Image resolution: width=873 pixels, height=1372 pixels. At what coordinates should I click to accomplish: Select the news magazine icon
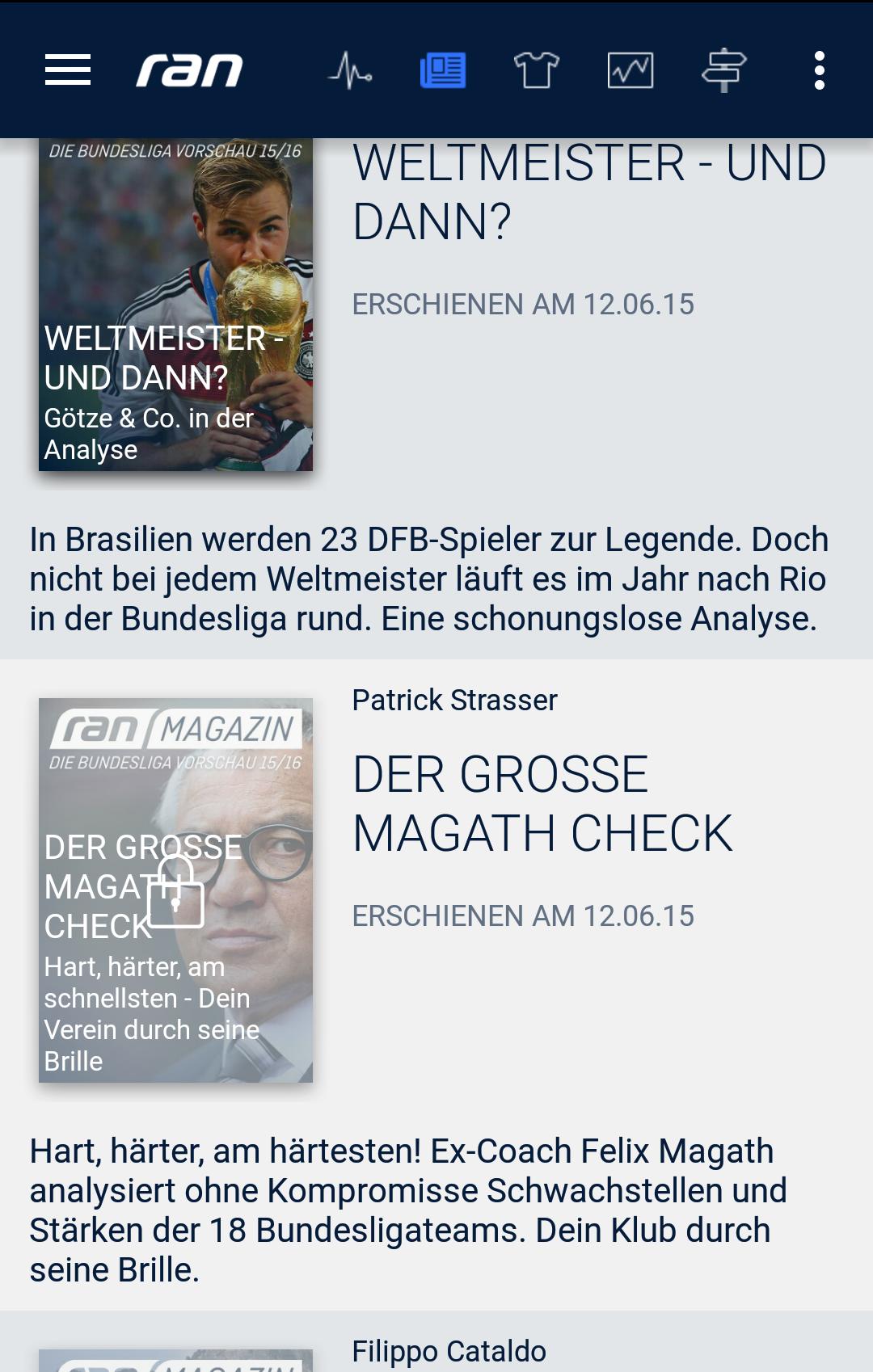443,70
